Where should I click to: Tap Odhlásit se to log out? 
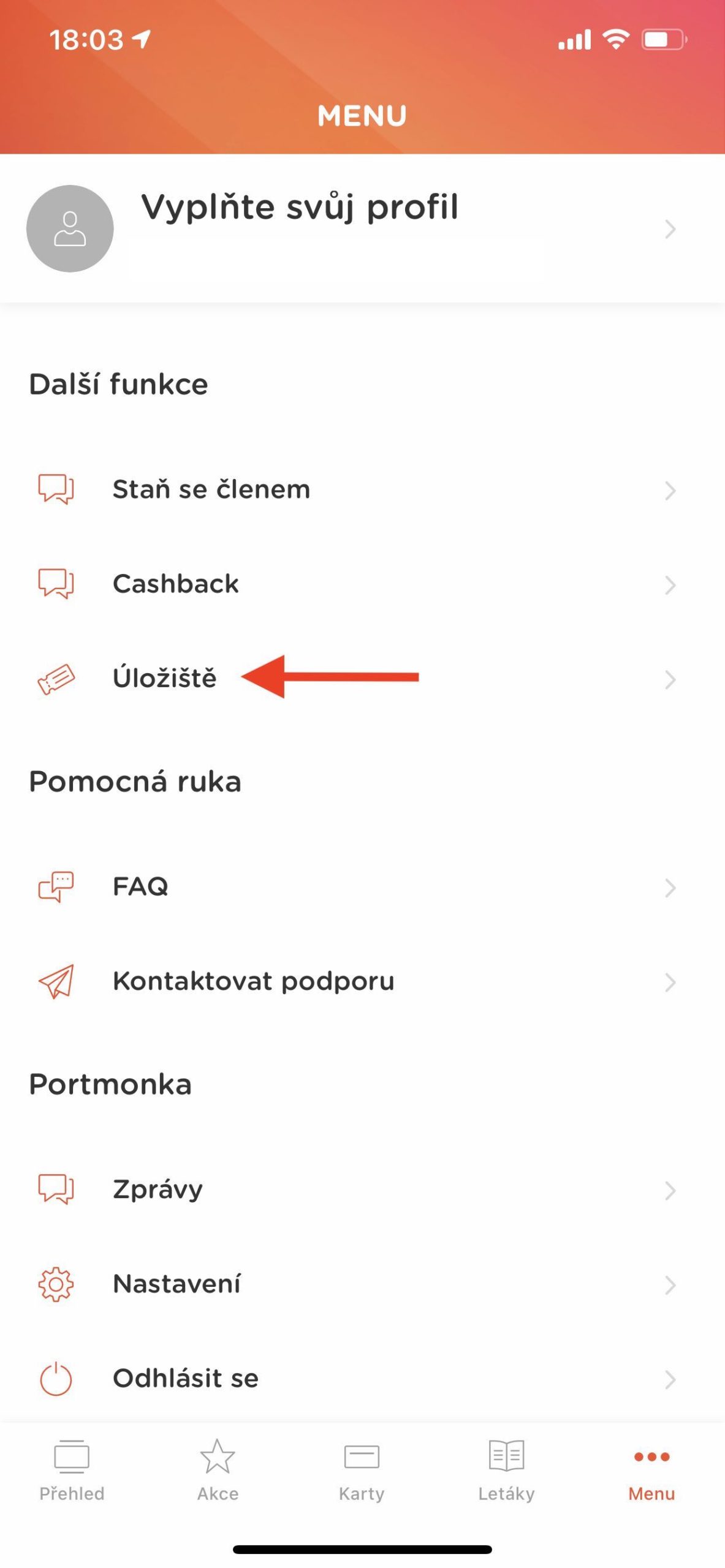click(x=362, y=1378)
